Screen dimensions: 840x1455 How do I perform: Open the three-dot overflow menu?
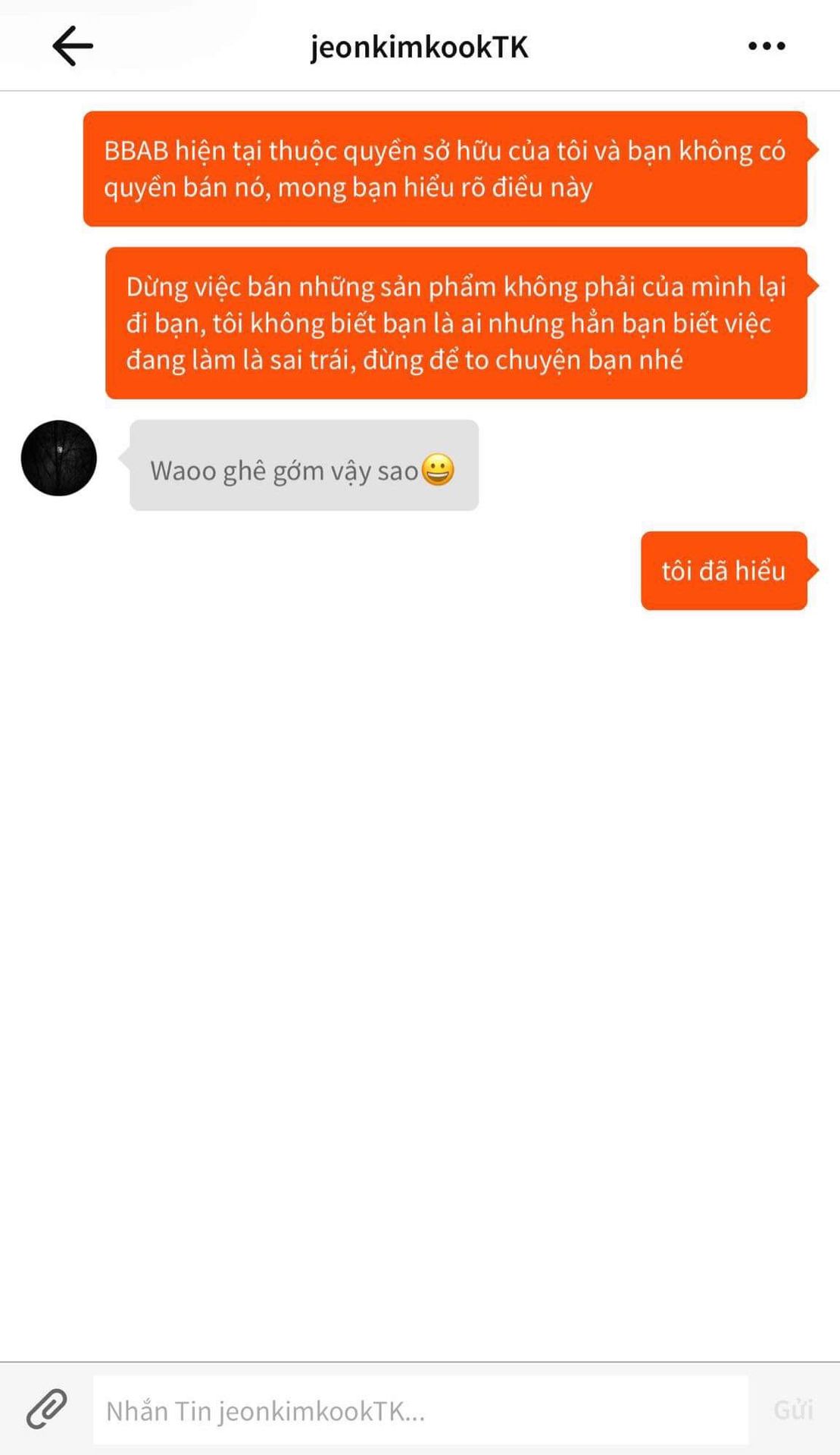click(x=767, y=46)
